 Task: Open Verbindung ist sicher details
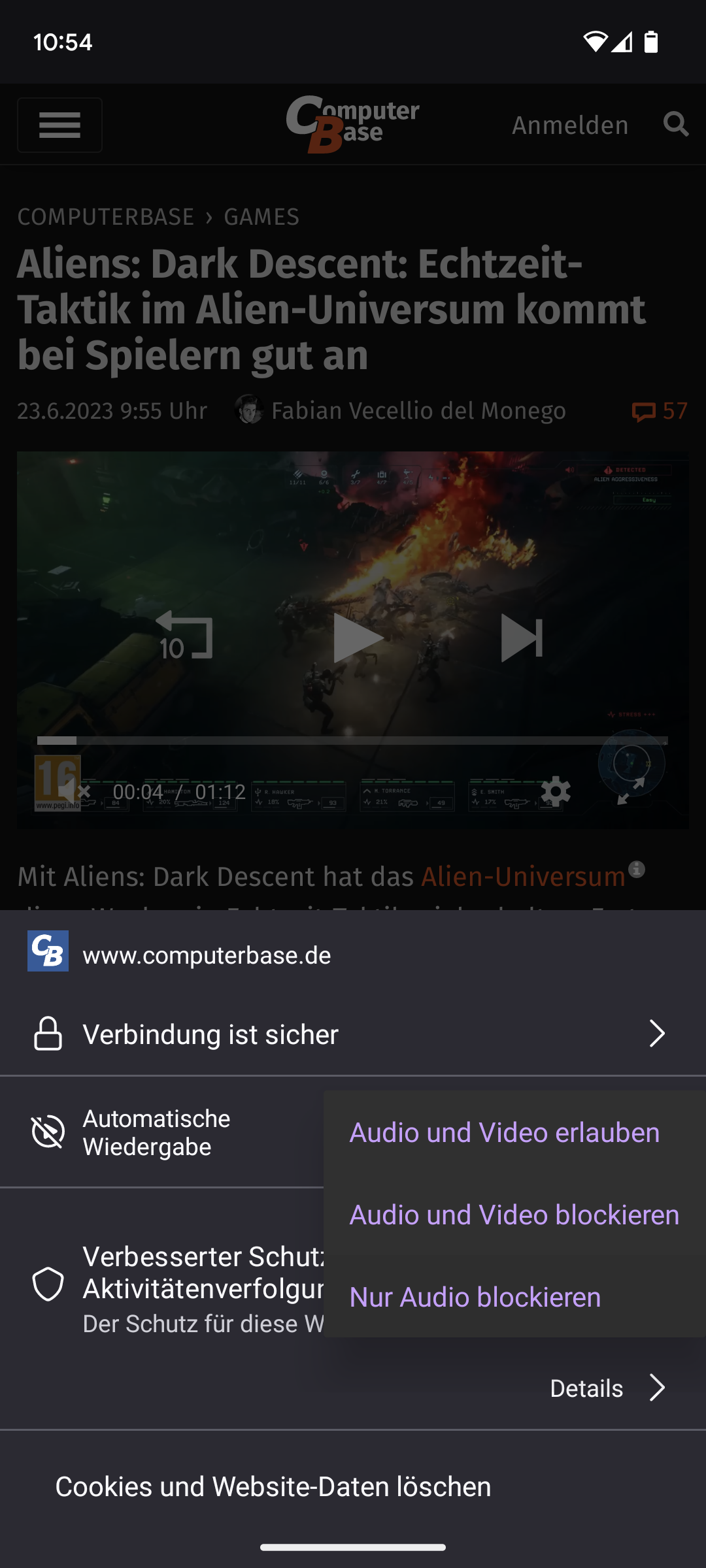coord(353,1034)
